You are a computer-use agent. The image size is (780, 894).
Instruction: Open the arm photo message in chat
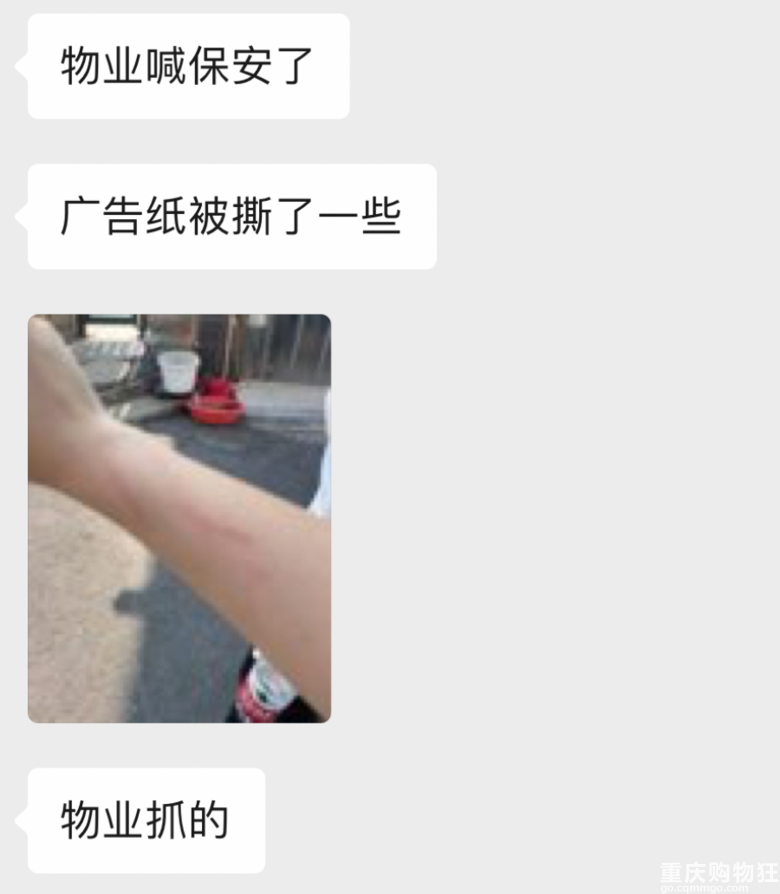[x=179, y=518]
